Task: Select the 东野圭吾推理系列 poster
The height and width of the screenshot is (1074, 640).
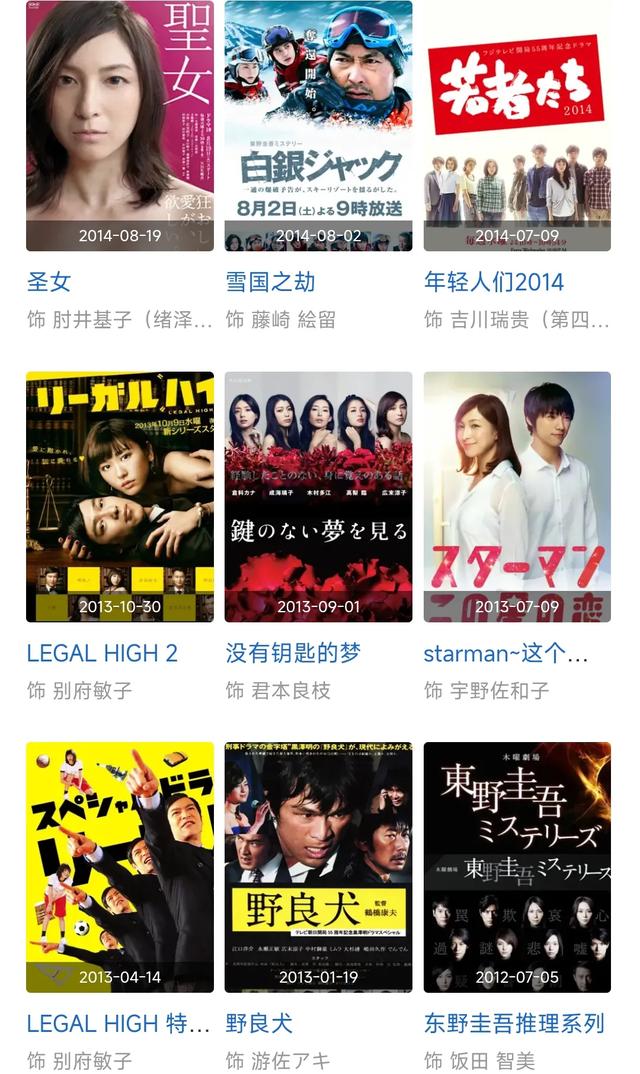Action: (517, 866)
